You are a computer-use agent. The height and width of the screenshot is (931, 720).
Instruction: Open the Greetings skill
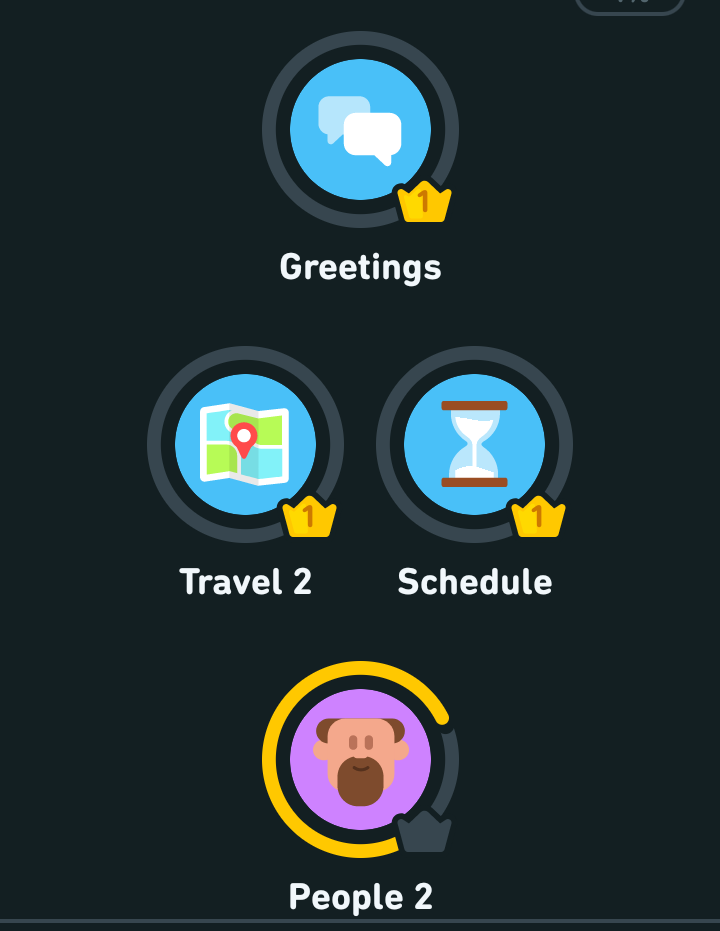coord(360,130)
